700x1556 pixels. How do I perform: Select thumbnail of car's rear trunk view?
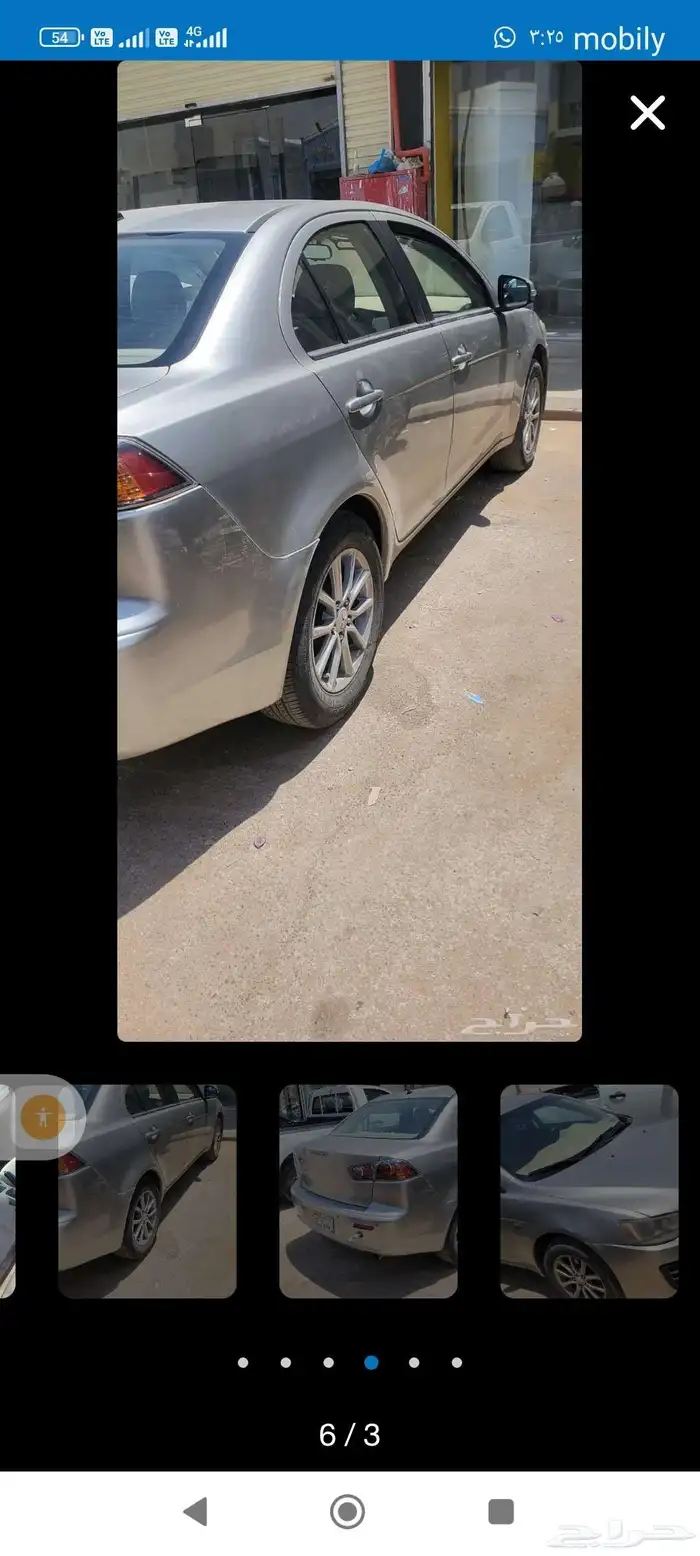click(x=368, y=1191)
